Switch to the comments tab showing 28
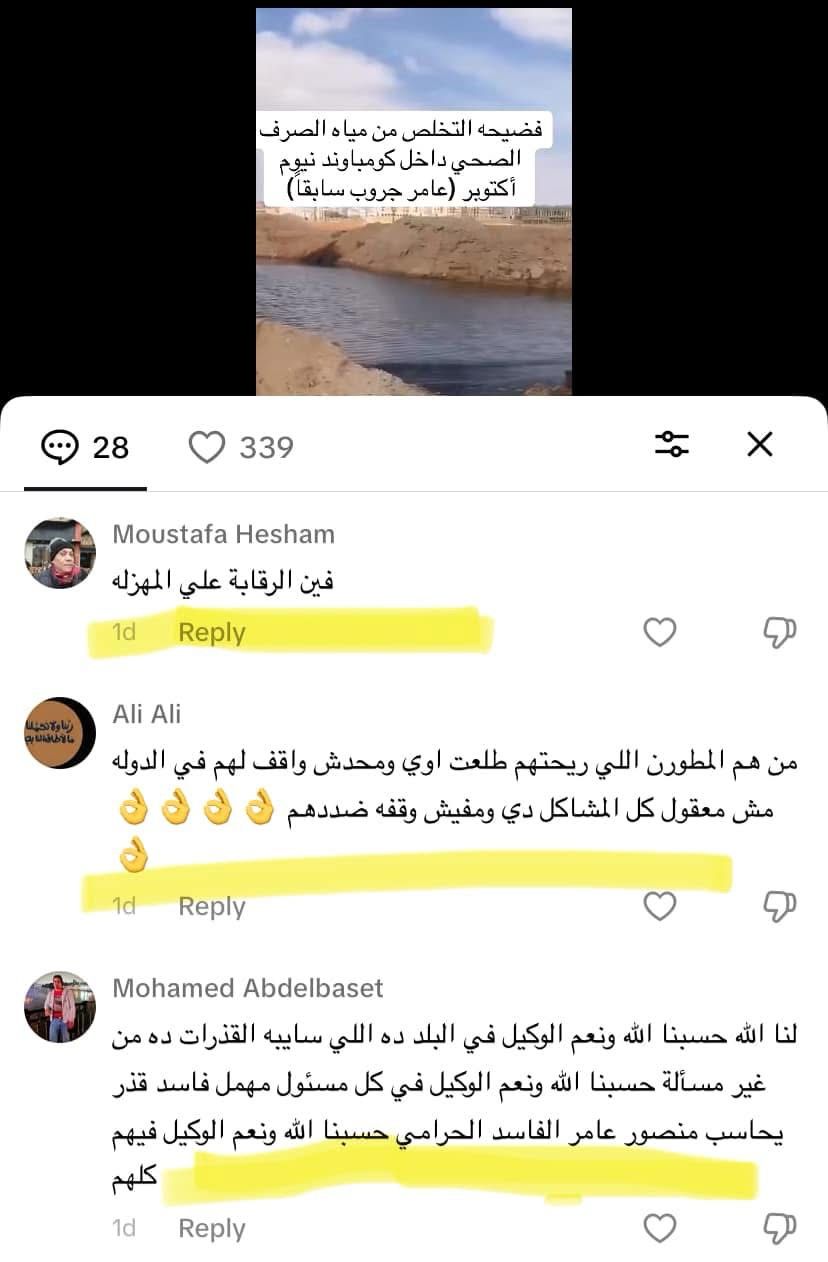828x1262 pixels. [86, 447]
